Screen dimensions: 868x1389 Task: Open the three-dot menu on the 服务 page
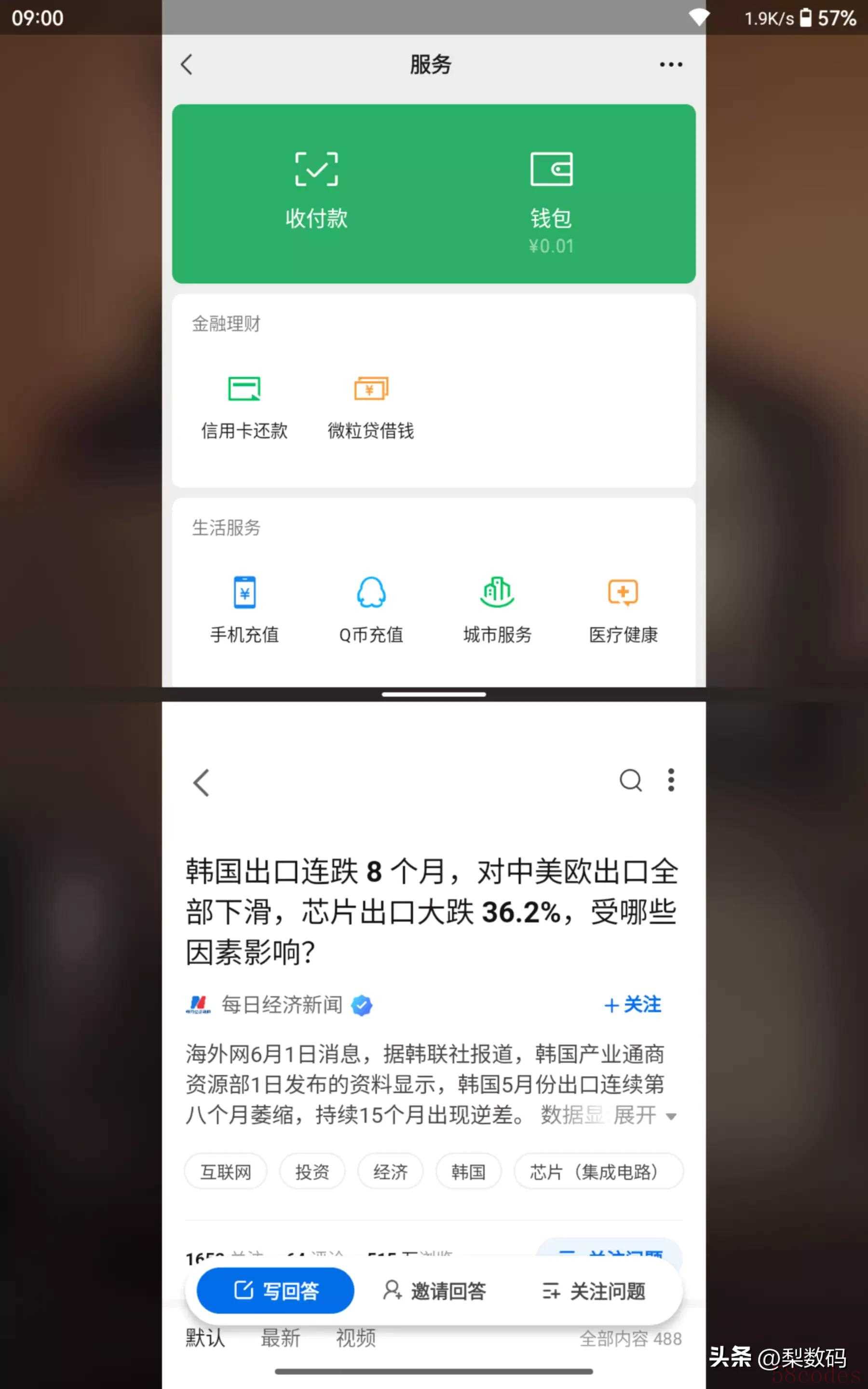pyautogui.click(x=670, y=64)
